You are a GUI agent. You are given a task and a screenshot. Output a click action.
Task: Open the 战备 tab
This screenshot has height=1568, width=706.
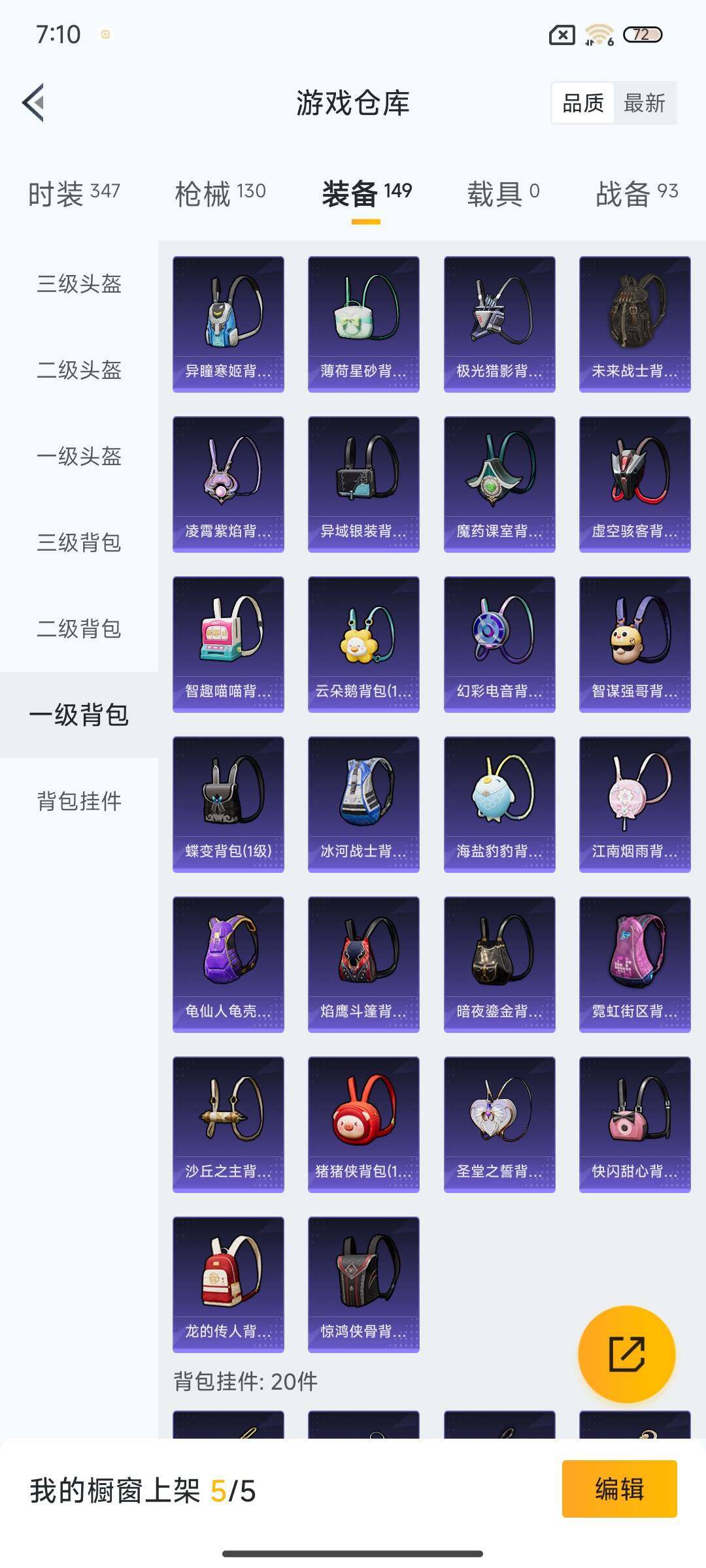click(x=636, y=193)
